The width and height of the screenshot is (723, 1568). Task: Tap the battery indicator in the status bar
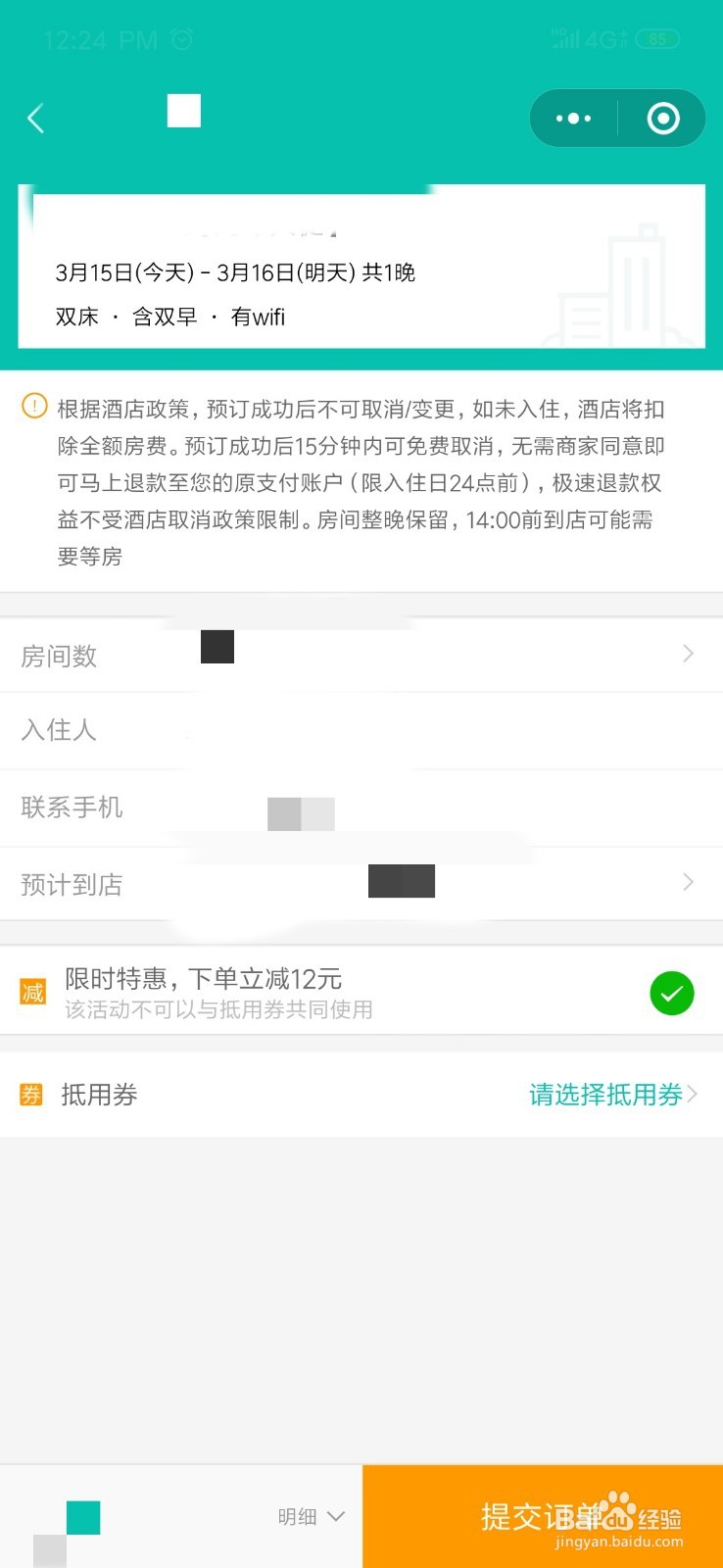[x=655, y=39]
